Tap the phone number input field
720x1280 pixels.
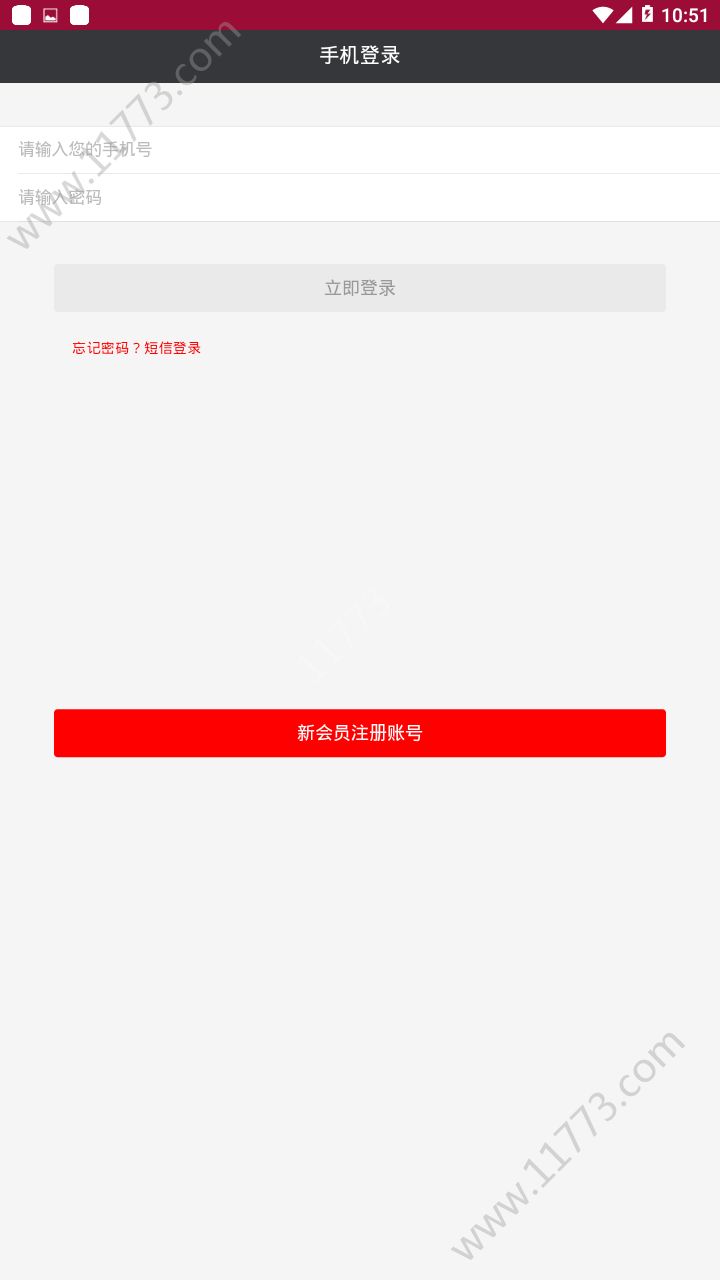[x=360, y=150]
